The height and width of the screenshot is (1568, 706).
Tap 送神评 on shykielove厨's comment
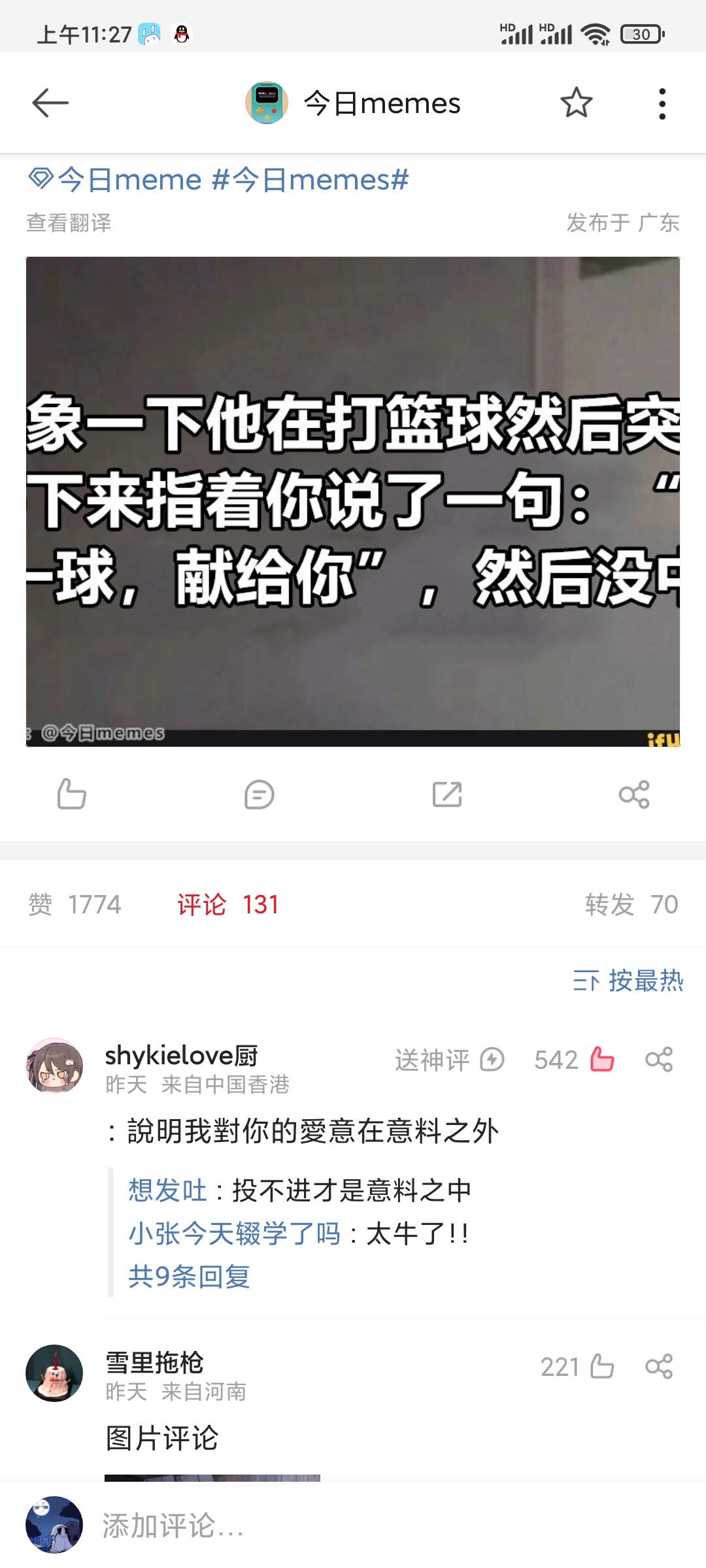click(449, 1060)
